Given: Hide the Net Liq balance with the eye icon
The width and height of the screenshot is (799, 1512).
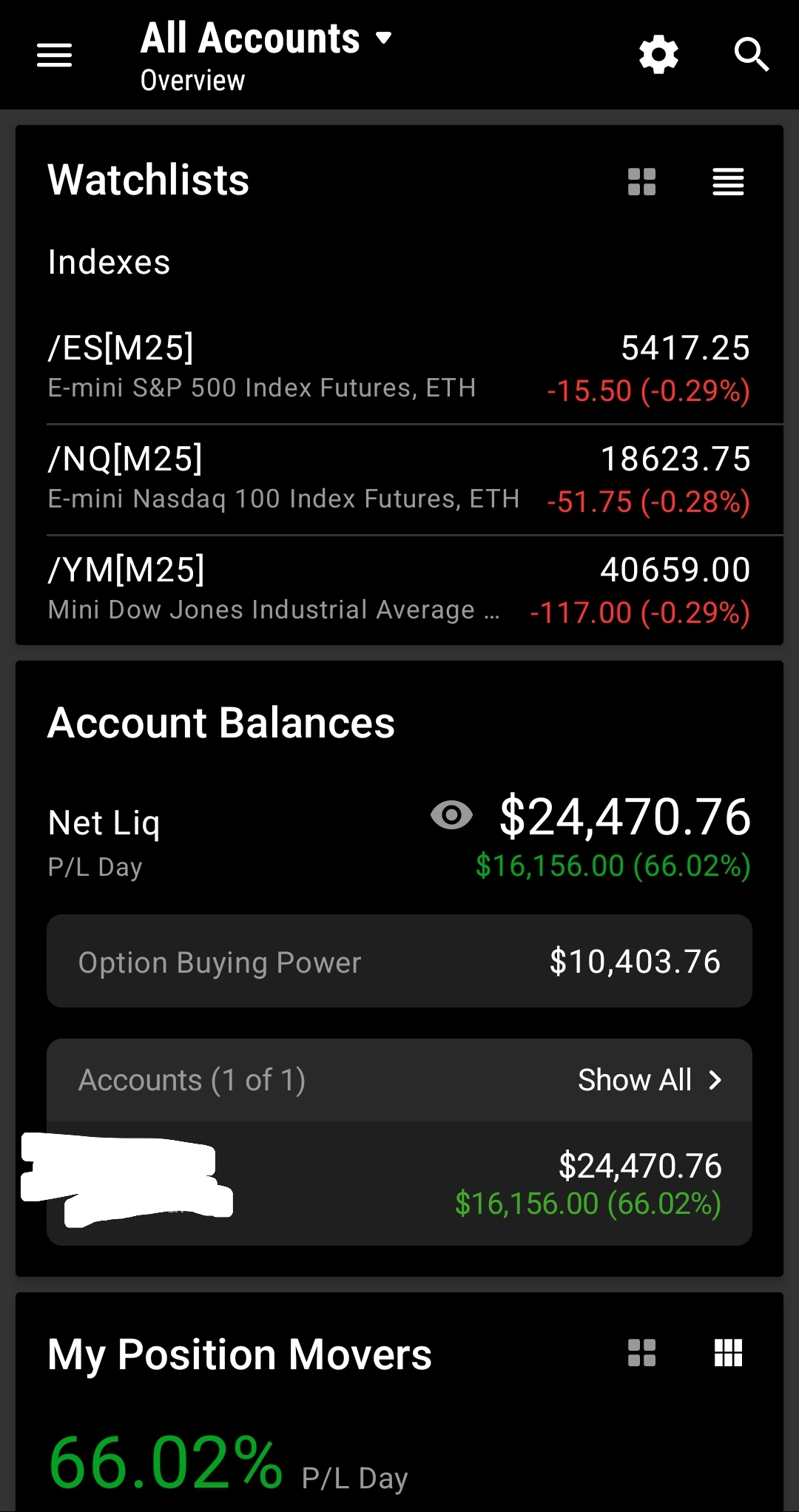Looking at the screenshot, I should coord(451,815).
